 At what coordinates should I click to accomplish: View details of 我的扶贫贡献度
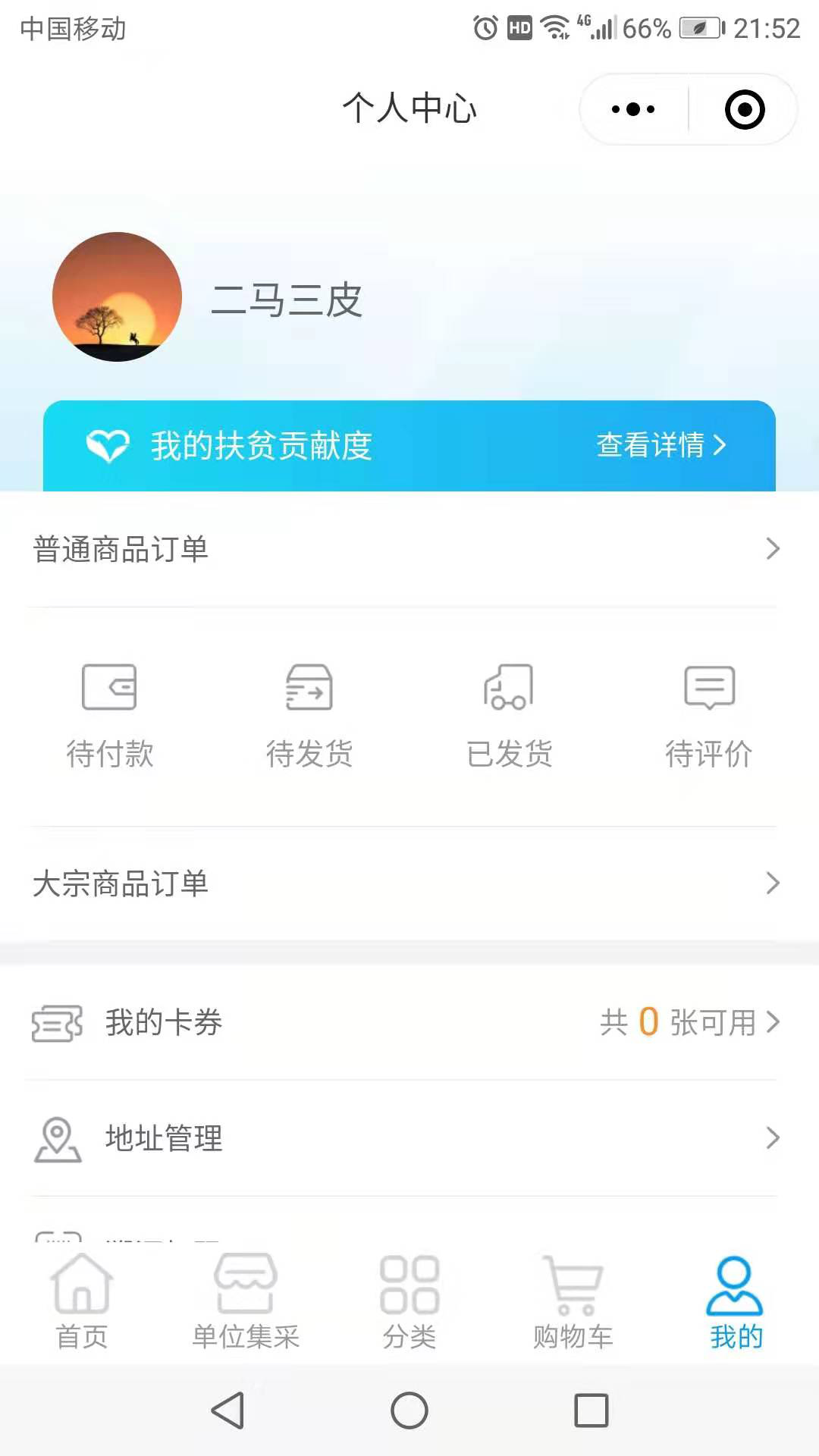pyautogui.click(x=660, y=445)
